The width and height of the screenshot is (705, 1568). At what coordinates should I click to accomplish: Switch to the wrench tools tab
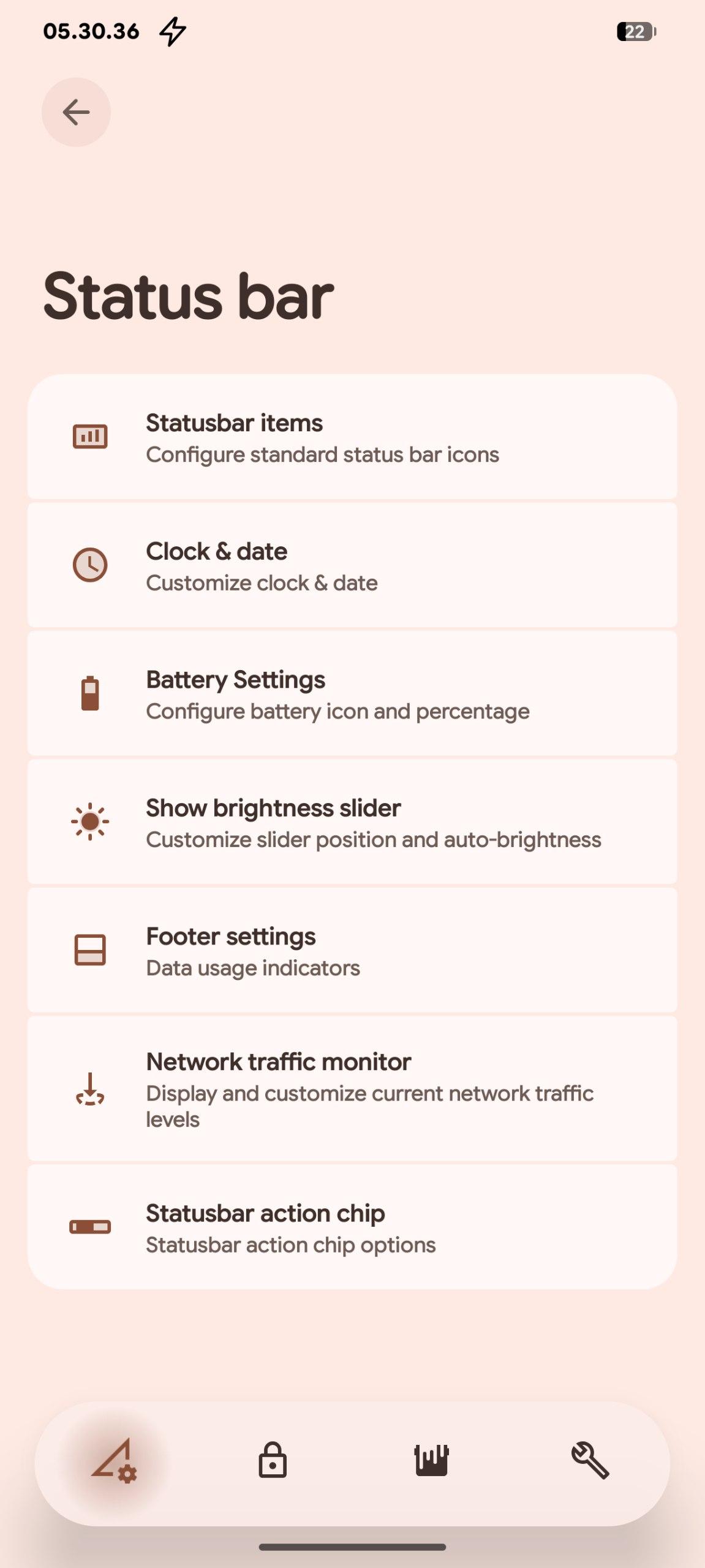point(590,1460)
